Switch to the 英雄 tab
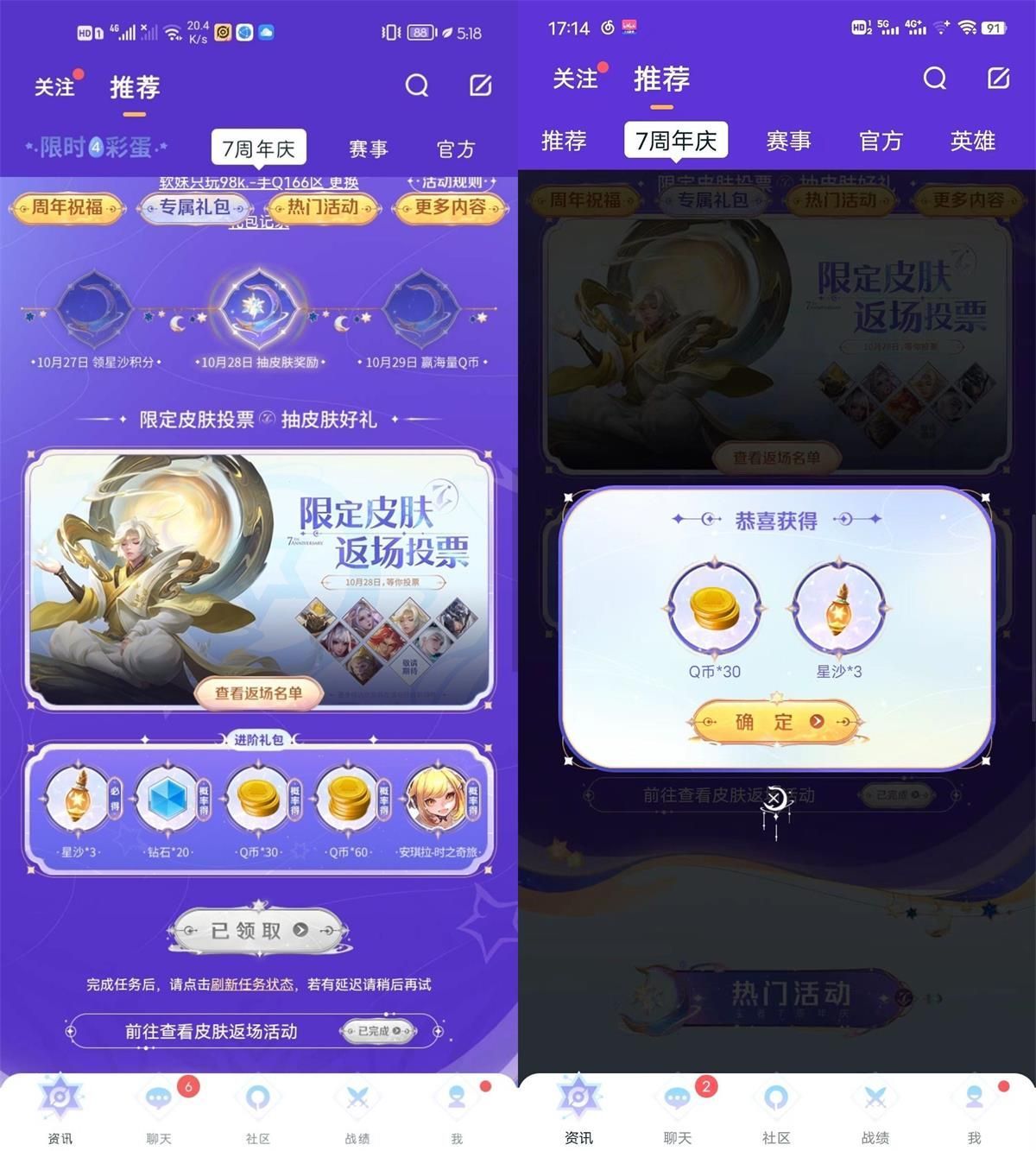1036x1151 pixels. tap(972, 141)
